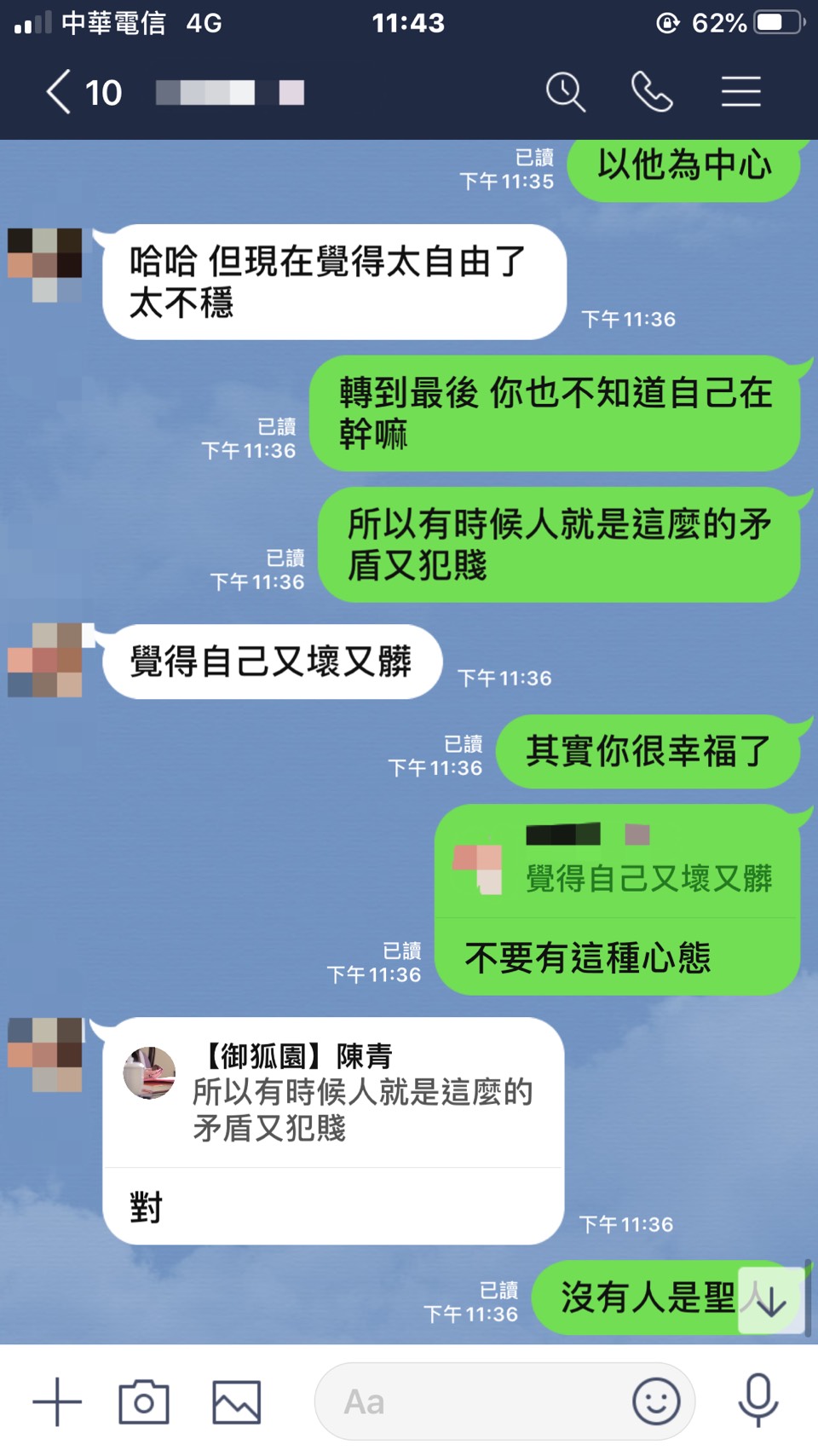
Task: Start a voice call
Action: (652, 92)
